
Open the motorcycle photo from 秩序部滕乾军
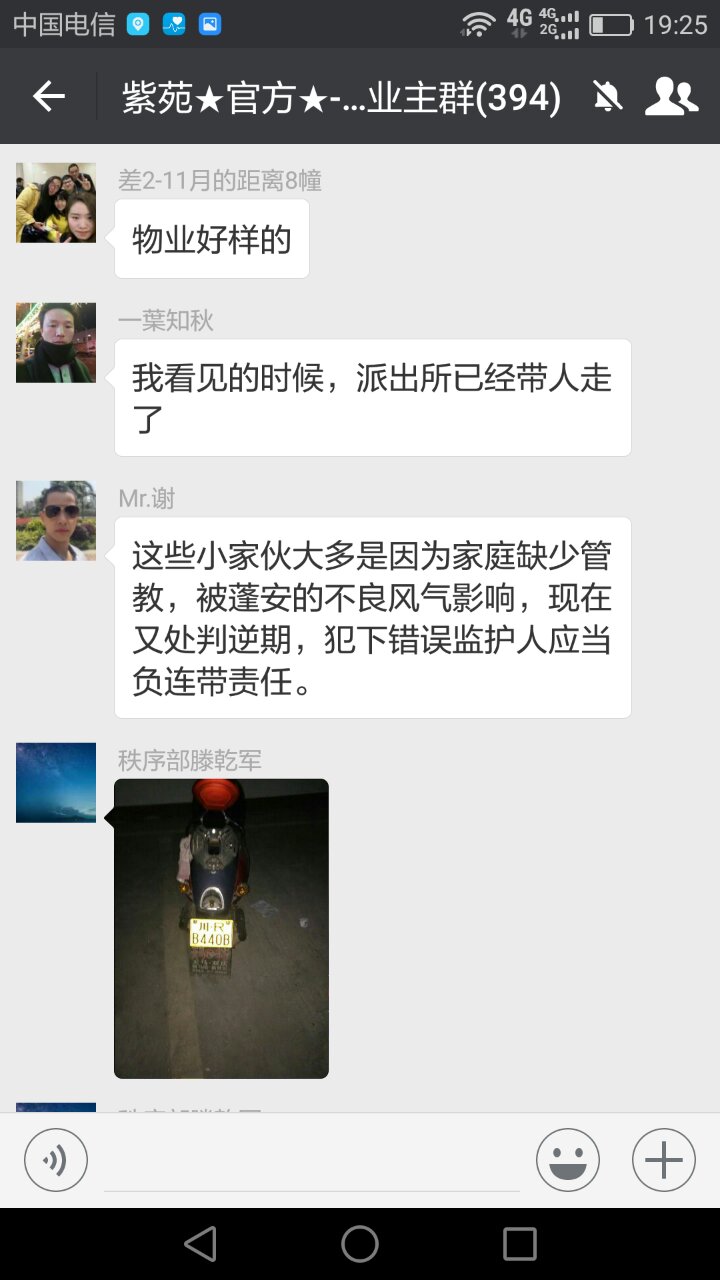pyautogui.click(x=221, y=928)
